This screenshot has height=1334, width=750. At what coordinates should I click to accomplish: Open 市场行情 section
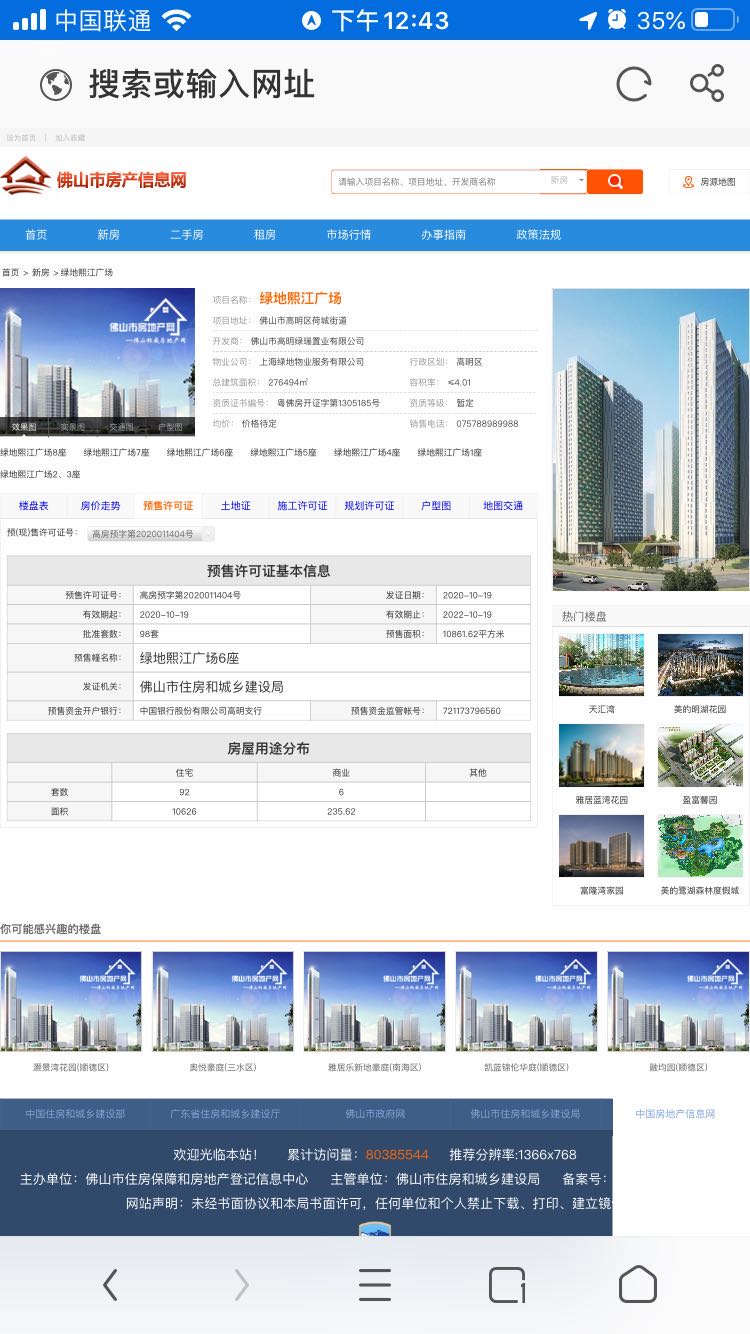click(348, 235)
